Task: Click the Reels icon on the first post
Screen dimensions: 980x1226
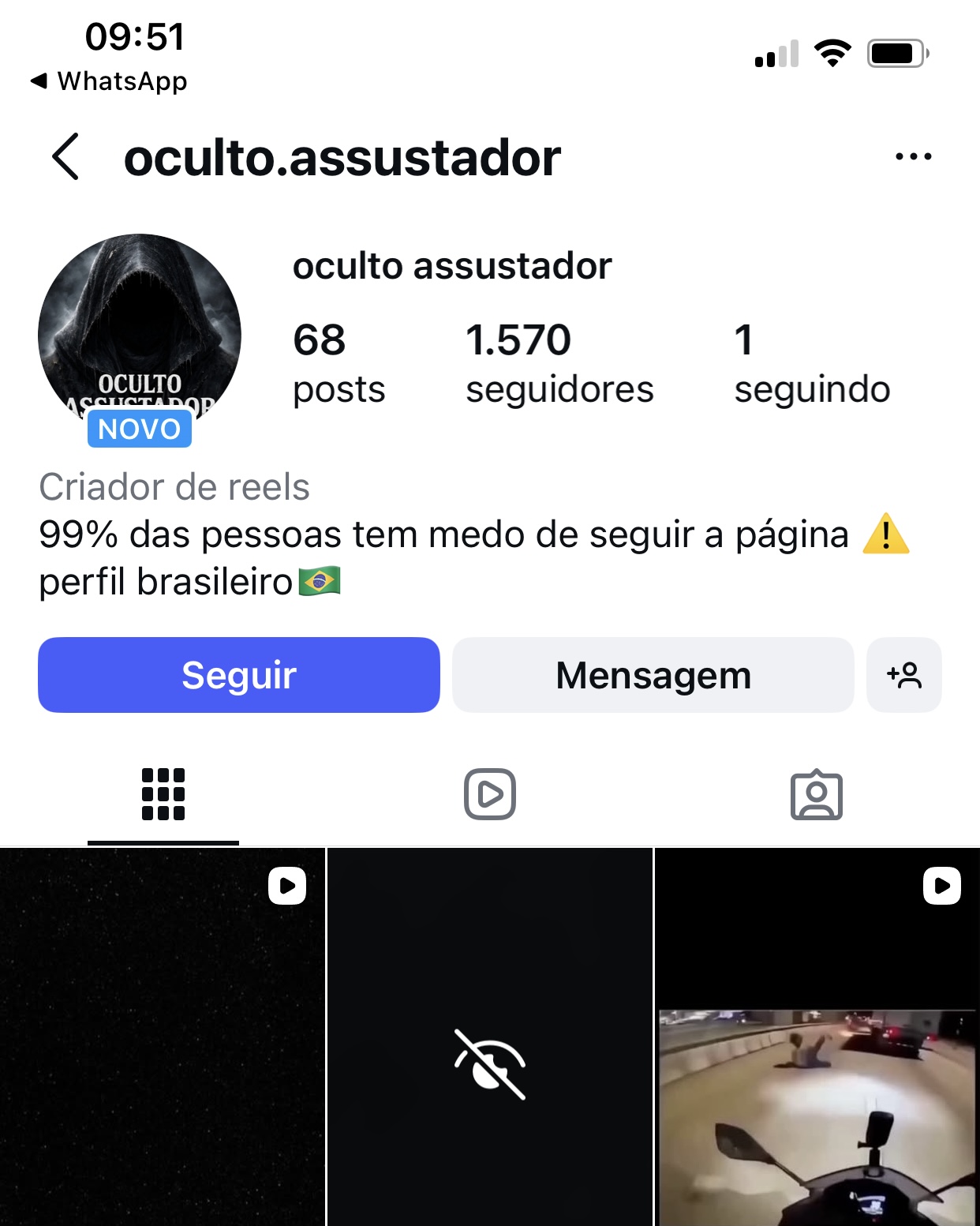Action: tap(286, 886)
